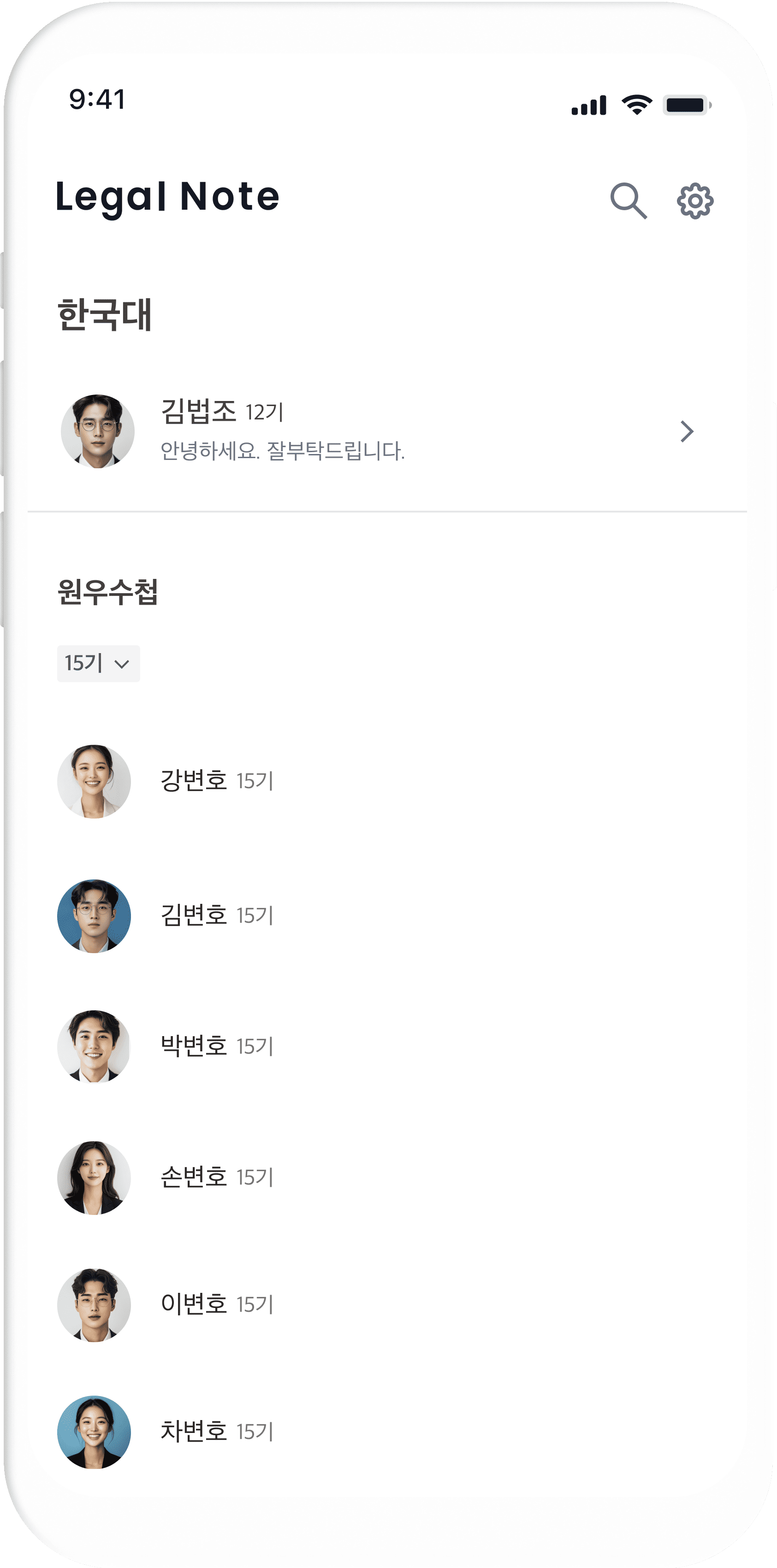The image size is (777, 1568).
Task: Tap 김법조's profile picture
Action: (x=97, y=431)
